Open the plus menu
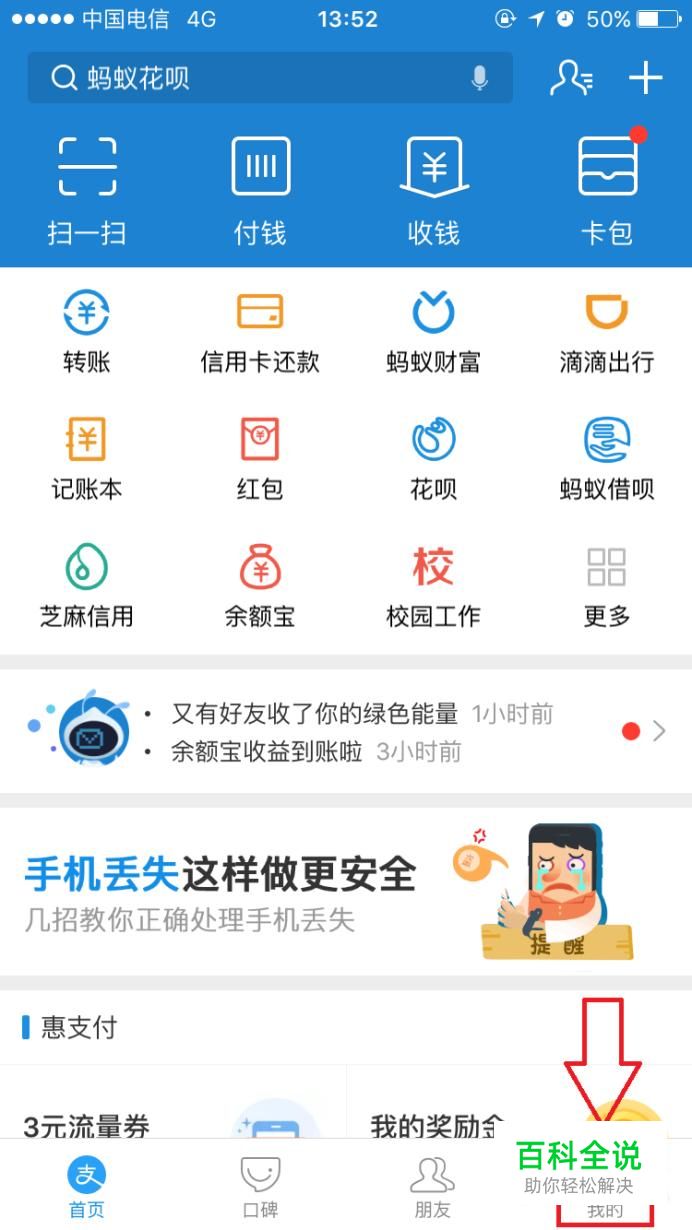The height and width of the screenshot is (1230, 692). [646, 78]
